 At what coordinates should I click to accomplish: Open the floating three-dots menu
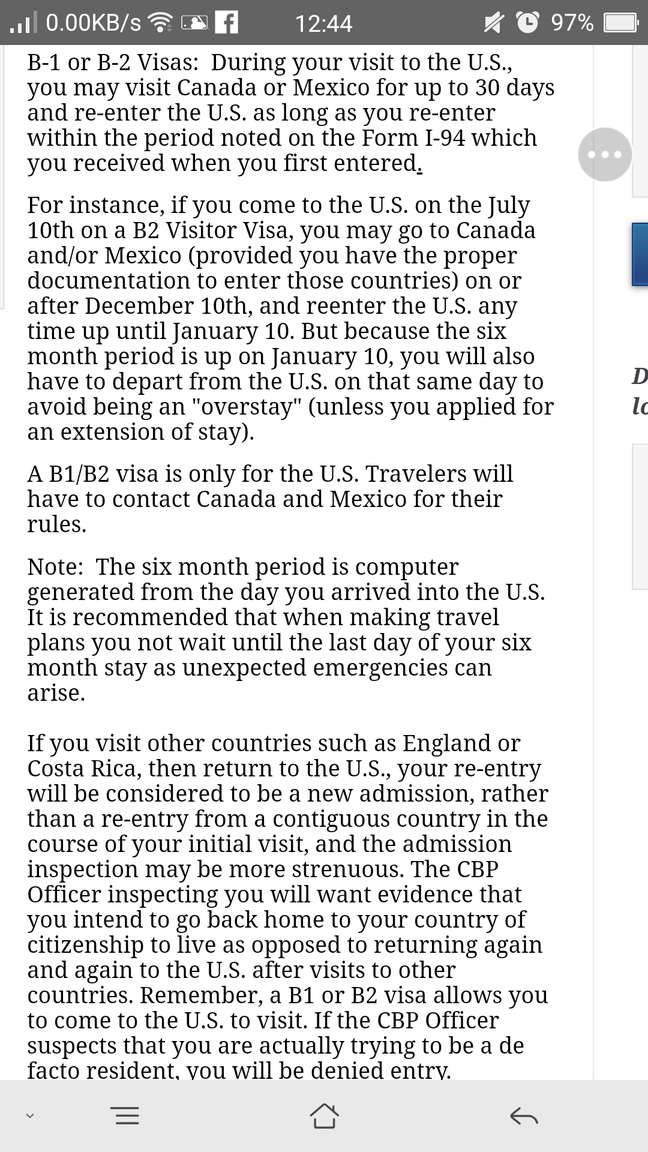point(605,155)
